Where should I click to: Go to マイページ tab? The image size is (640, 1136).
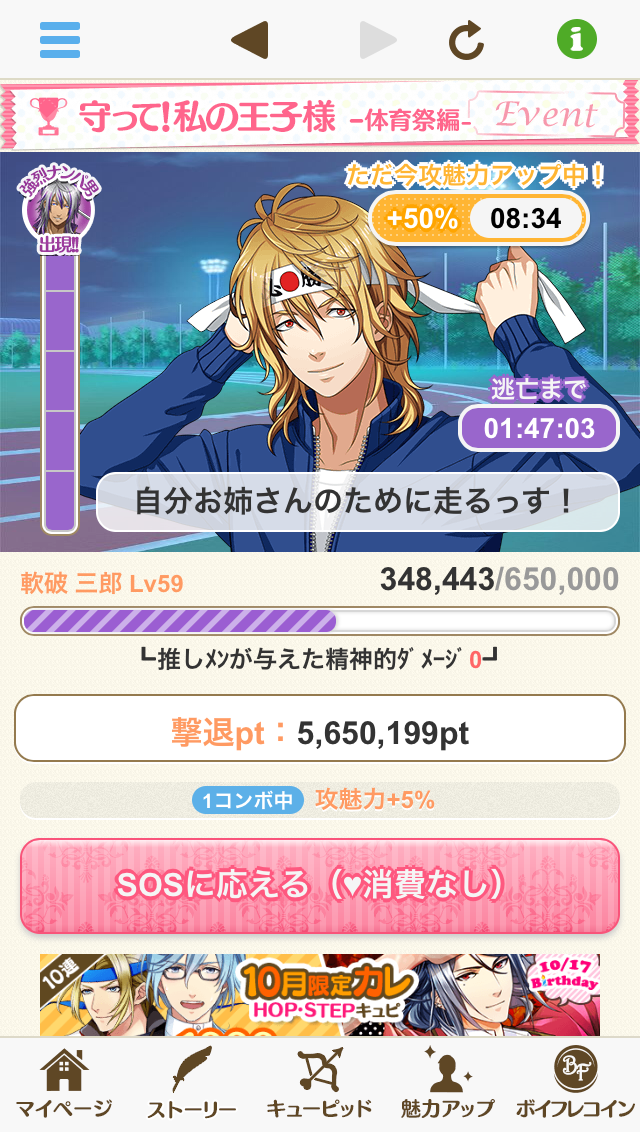(64, 1086)
